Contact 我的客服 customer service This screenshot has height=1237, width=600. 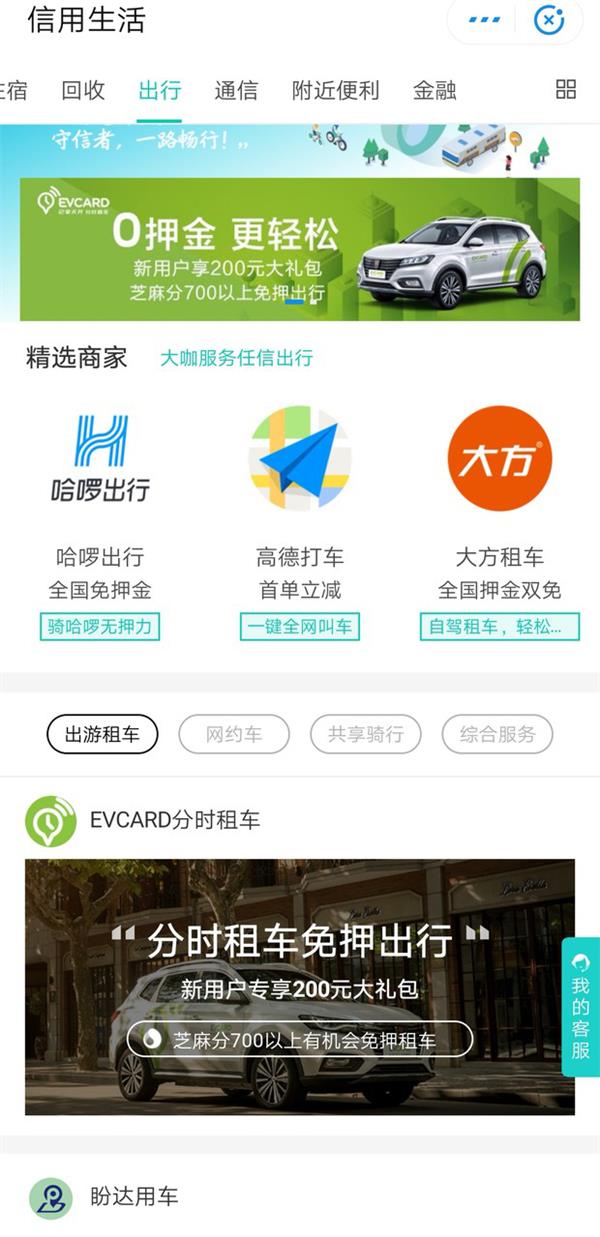(x=580, y=1006)
